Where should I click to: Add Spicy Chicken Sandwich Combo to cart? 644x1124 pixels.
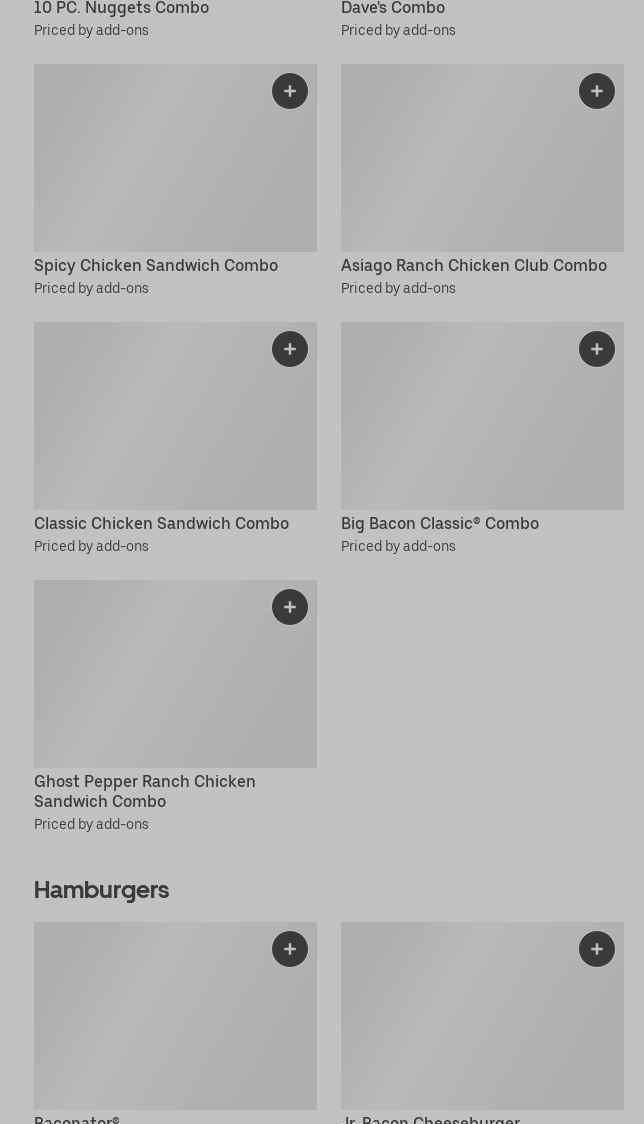coord(290,91)
